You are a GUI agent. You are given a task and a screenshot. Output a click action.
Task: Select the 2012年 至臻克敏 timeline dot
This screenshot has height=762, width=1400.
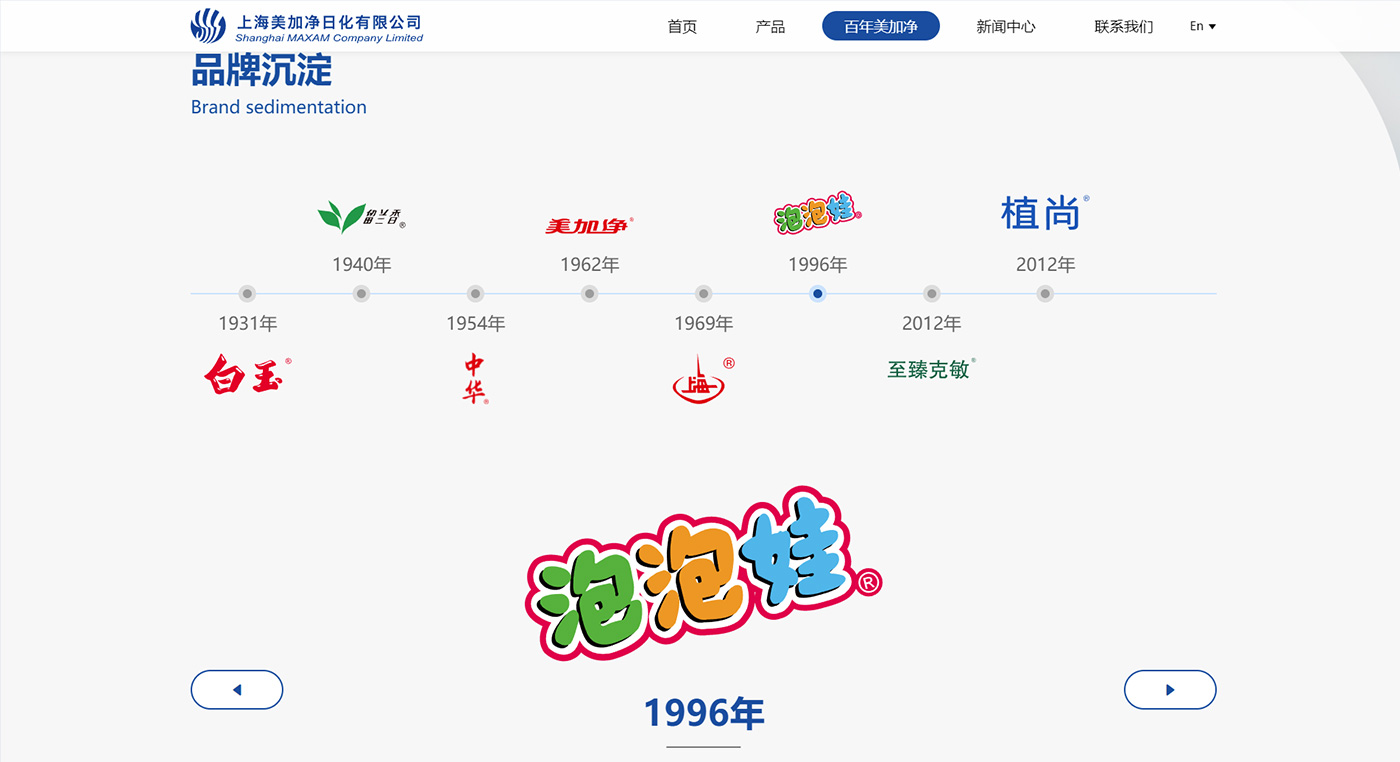932,294
